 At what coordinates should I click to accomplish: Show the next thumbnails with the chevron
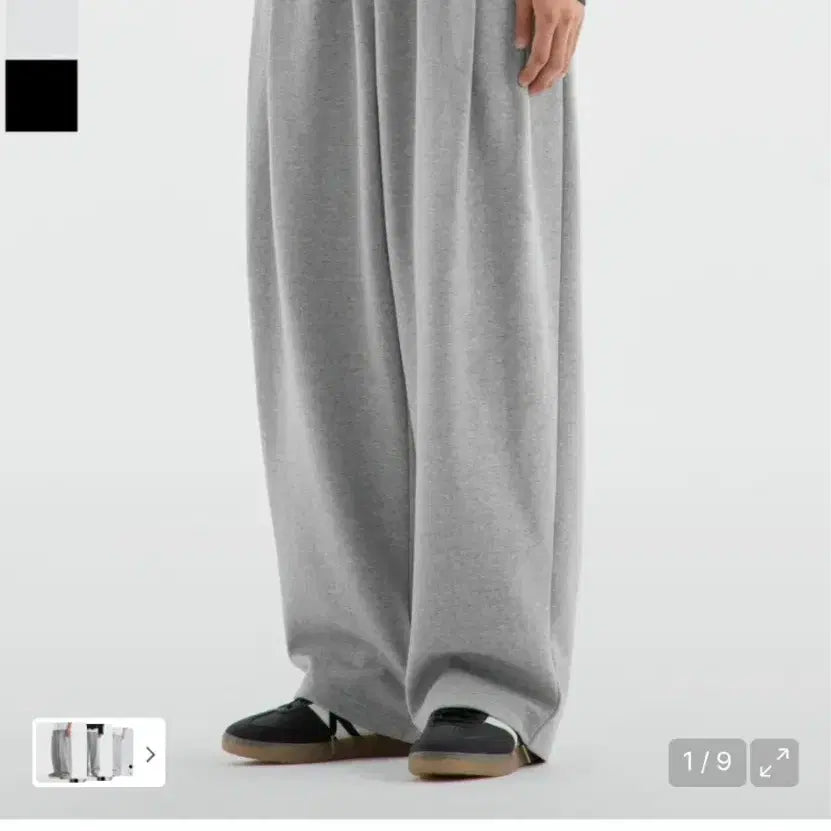coord(150,754)
